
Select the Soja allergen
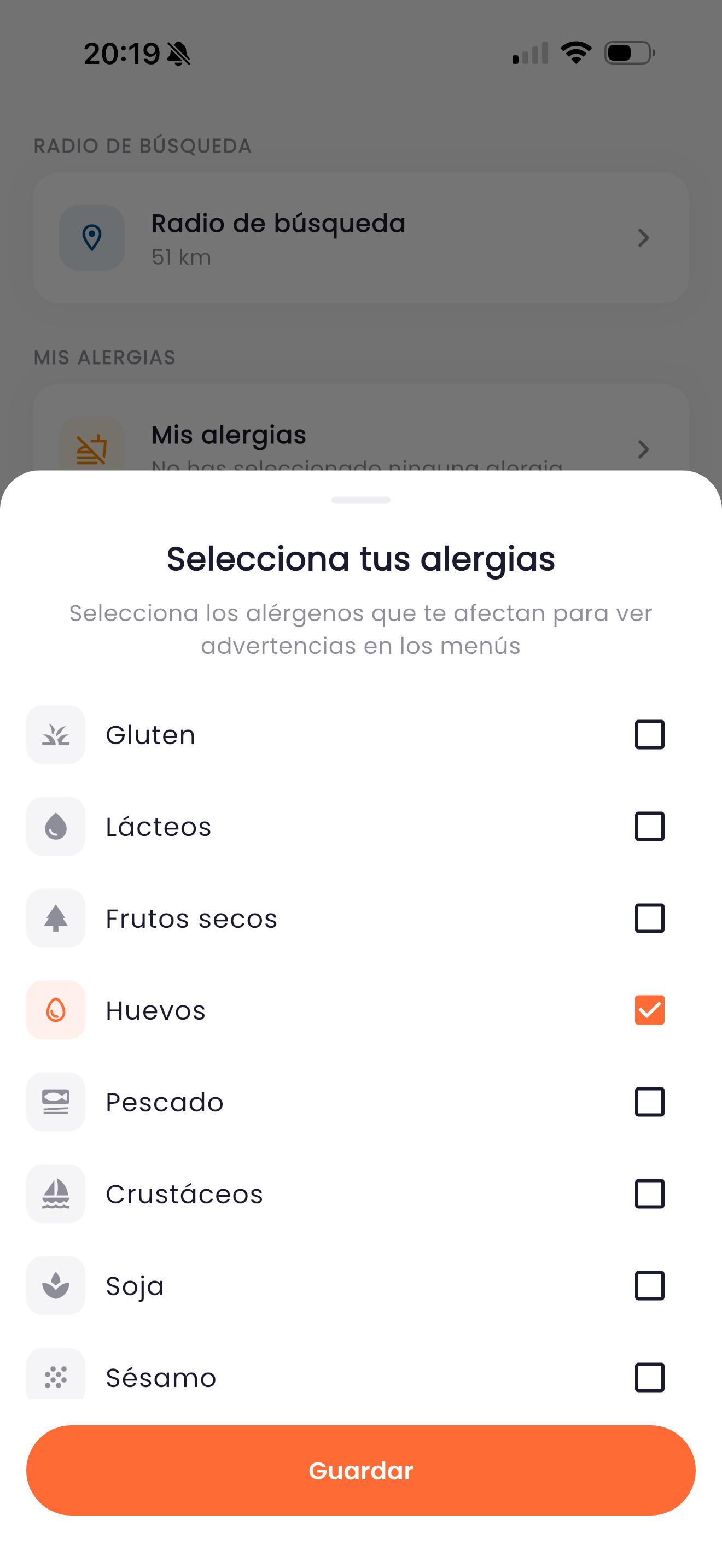pos(649,1285)
